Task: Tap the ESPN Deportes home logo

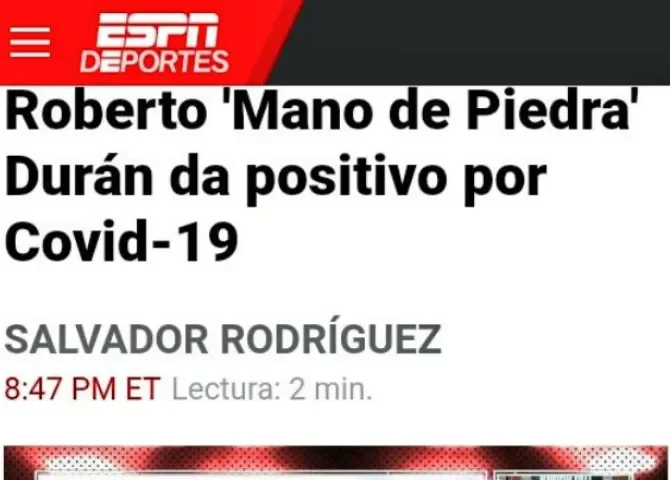Action: 155,45
